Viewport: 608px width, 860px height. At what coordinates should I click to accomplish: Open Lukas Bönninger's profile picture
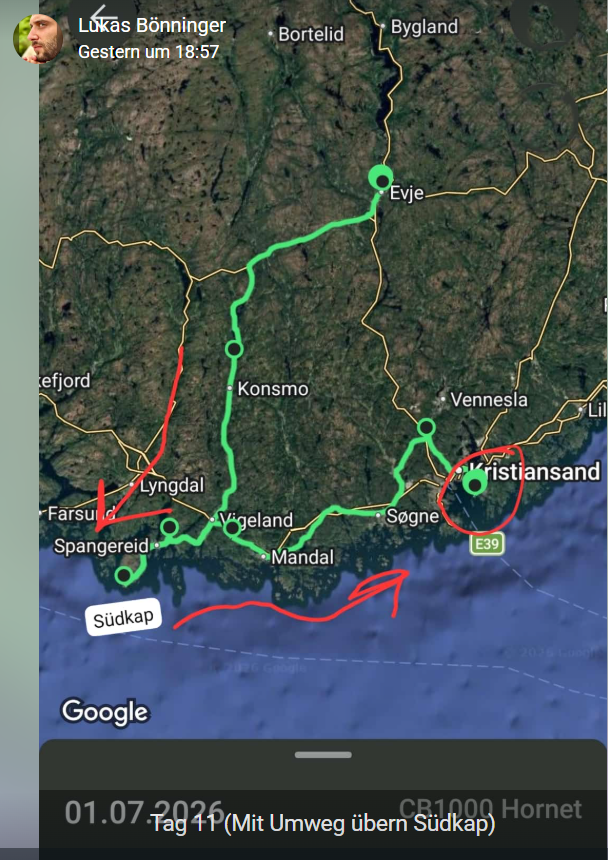(x=38, y=39)
